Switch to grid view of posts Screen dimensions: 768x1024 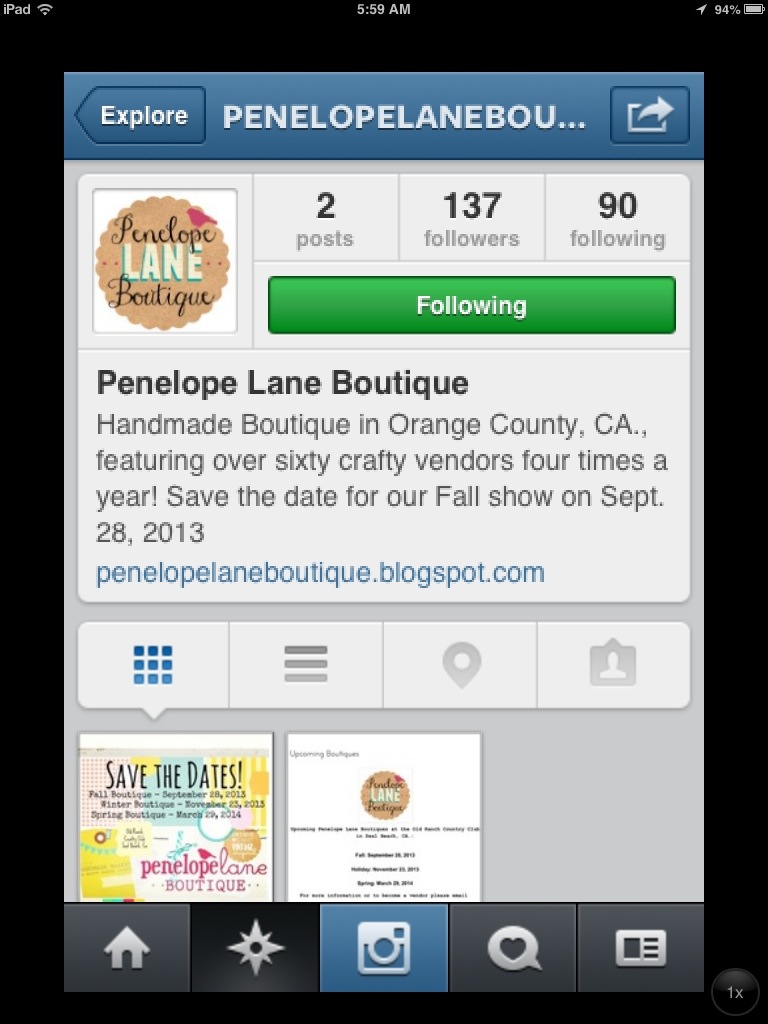153,665
